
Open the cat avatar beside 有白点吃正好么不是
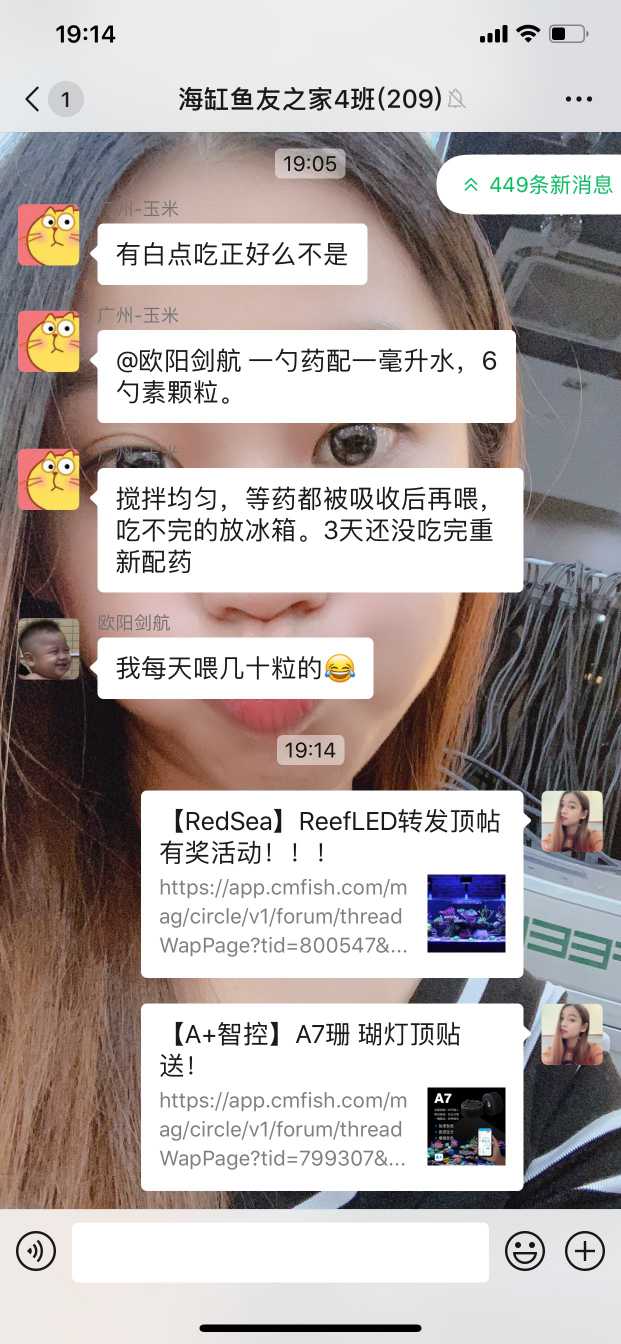pos(48,235)
